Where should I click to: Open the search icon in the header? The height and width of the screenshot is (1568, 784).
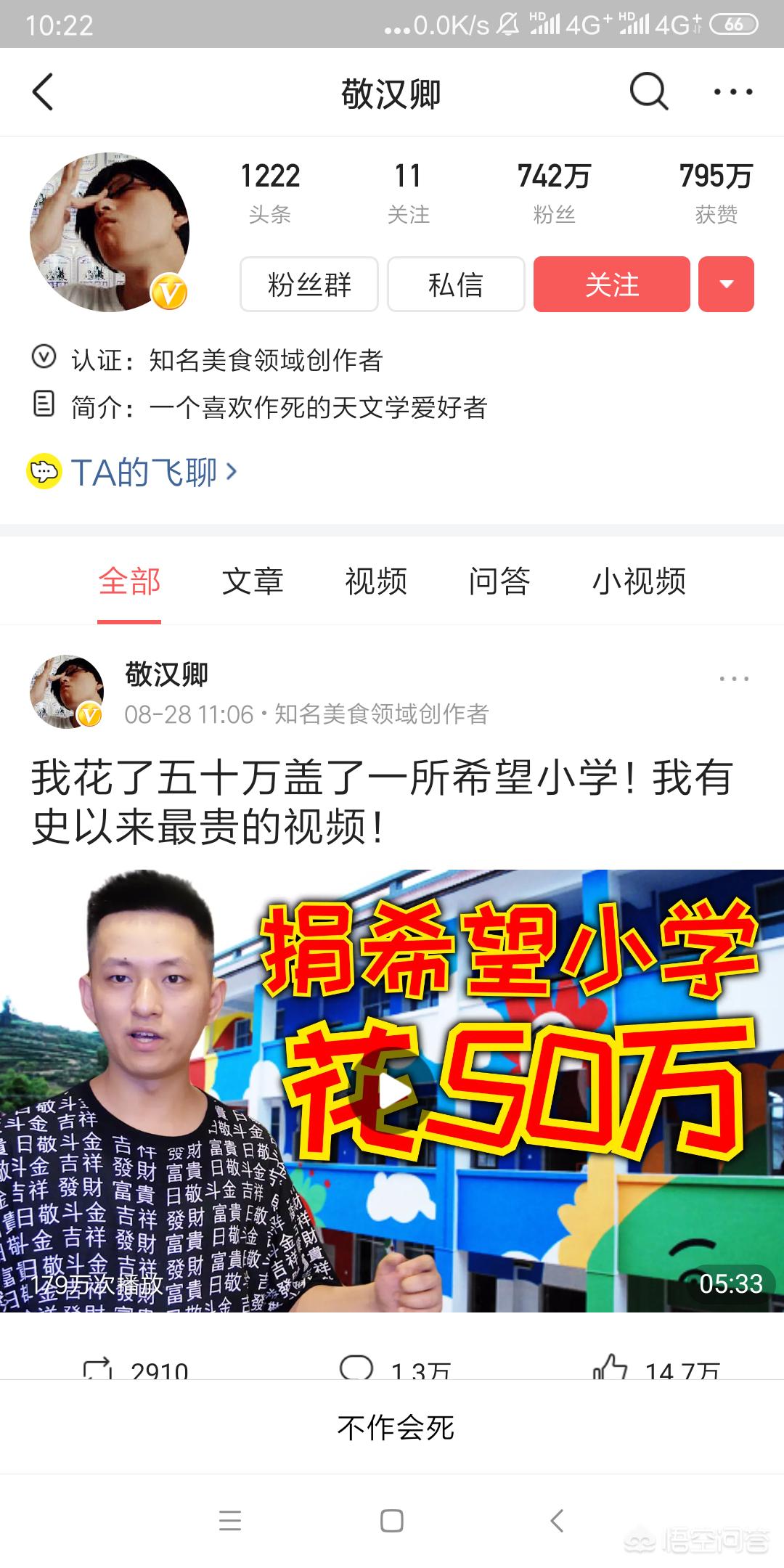tap(648, 91)
